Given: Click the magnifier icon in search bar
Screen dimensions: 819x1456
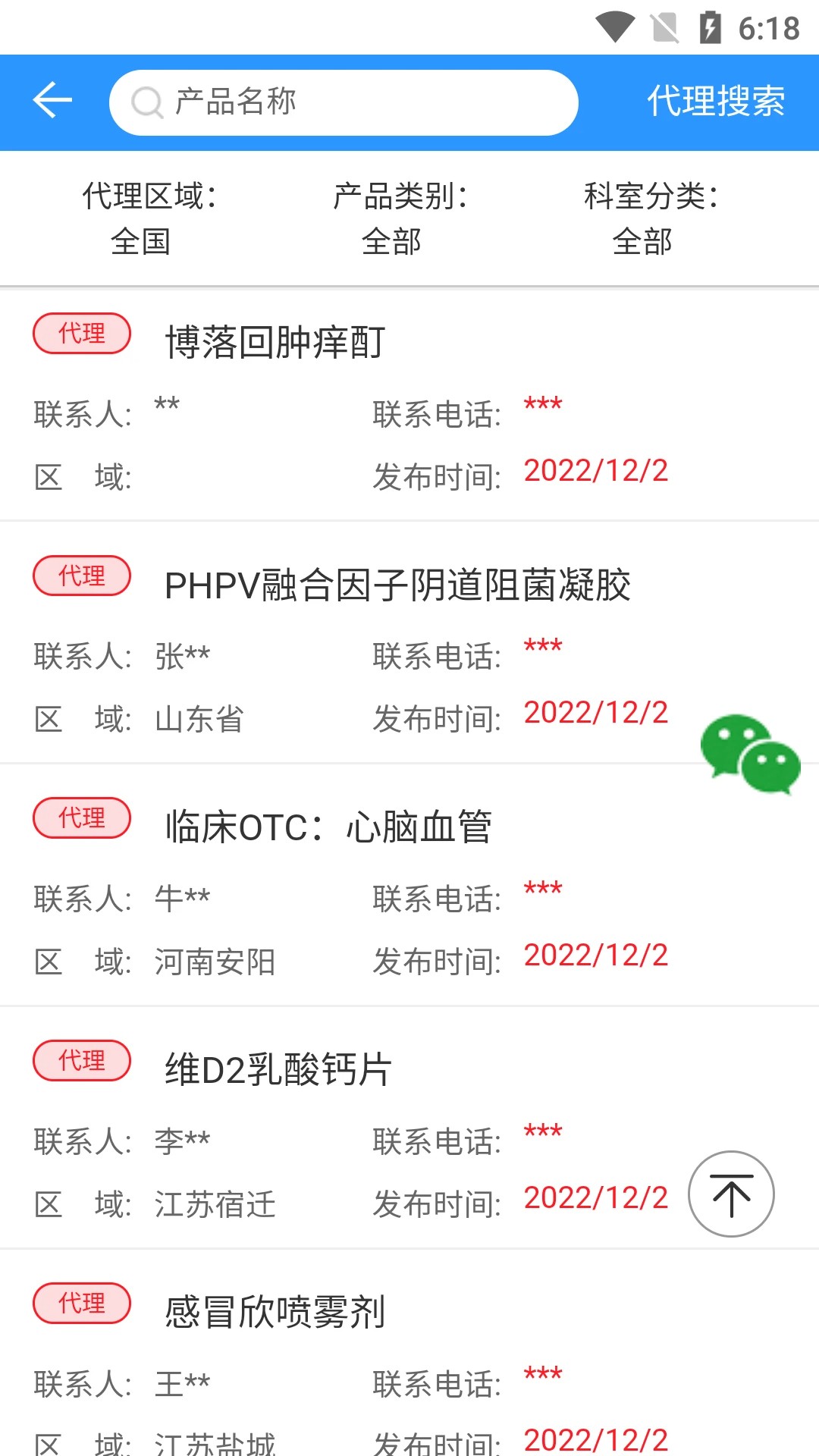Looking at the screenshot, I should tap(149, 102).
